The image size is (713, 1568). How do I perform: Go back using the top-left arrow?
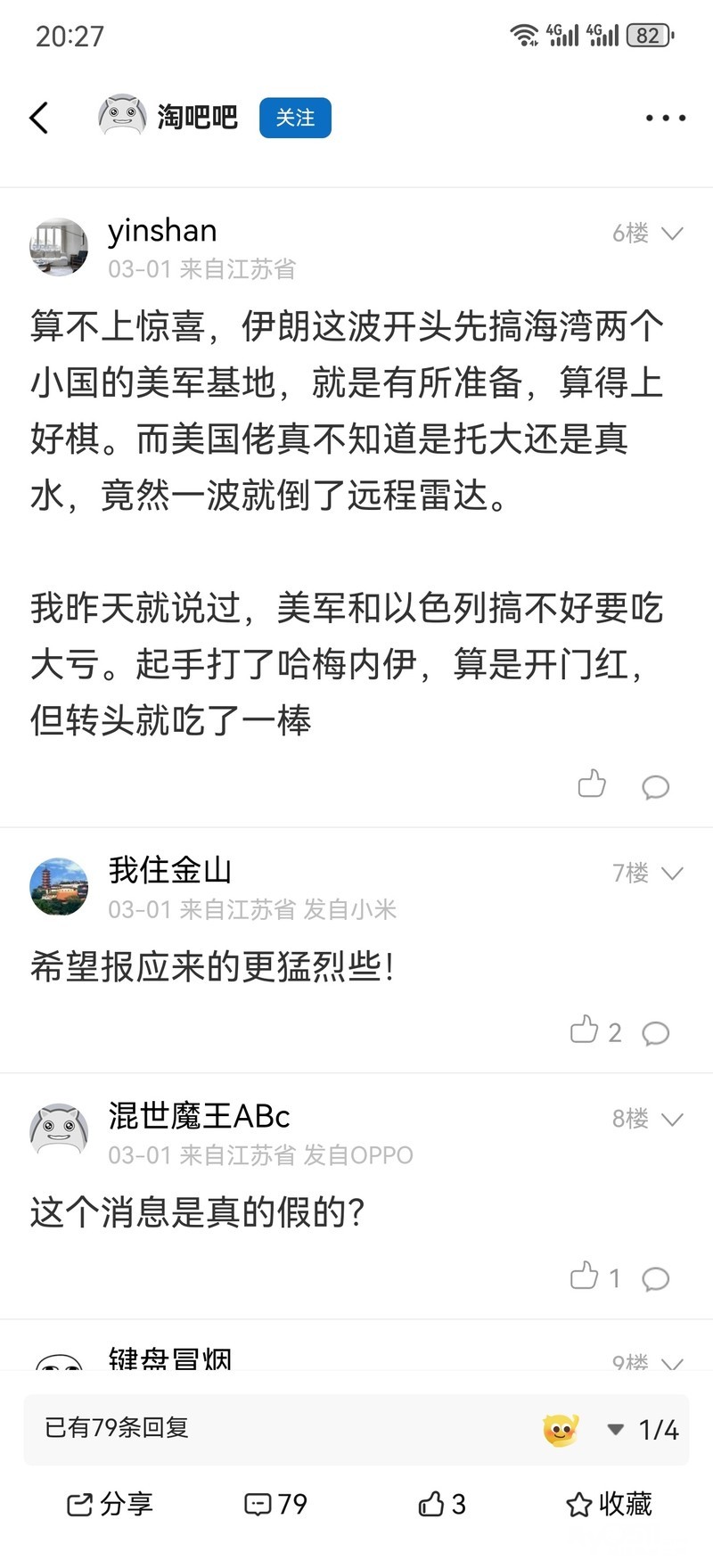[x=38, y=118]
